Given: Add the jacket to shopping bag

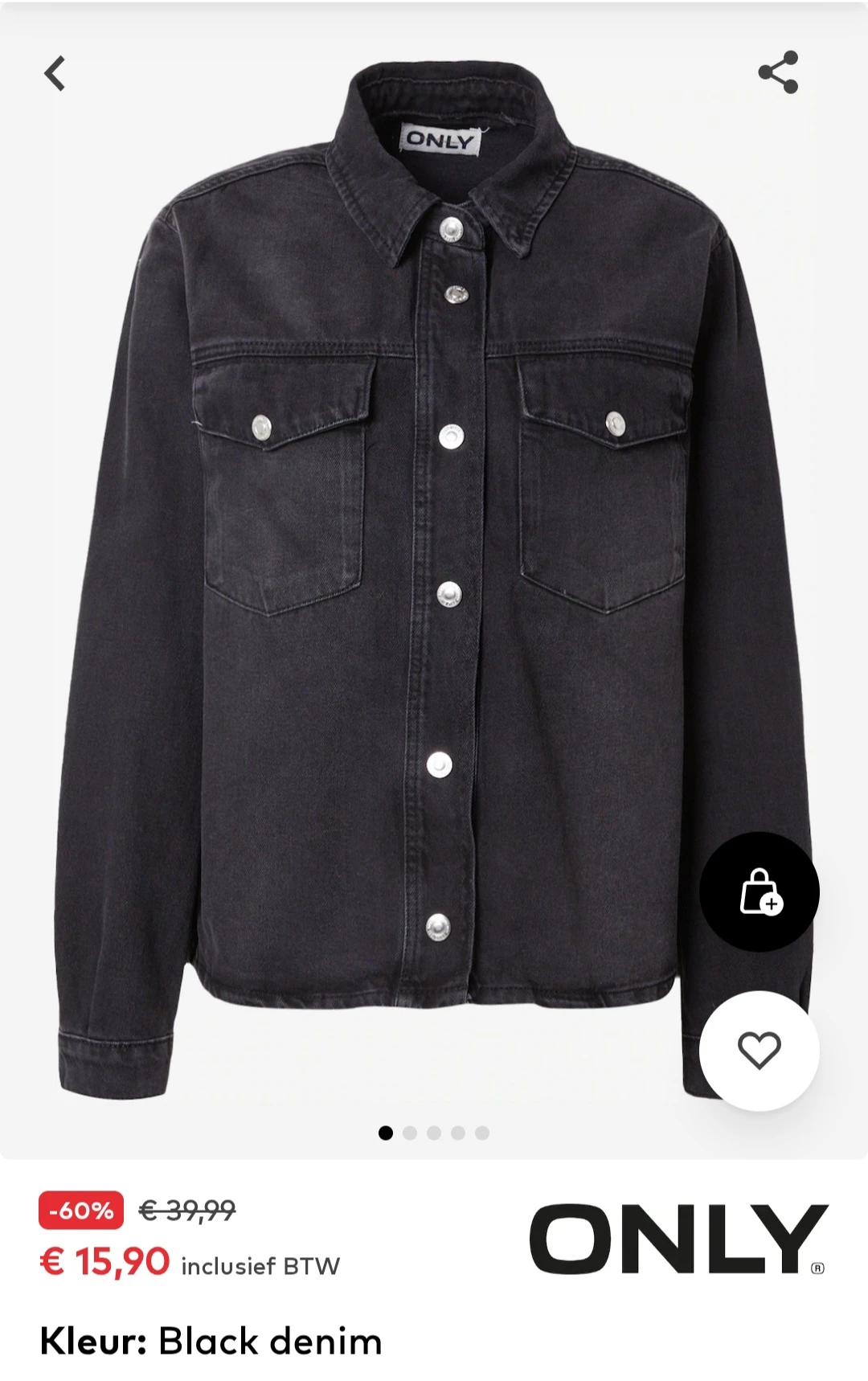Looking at the screenshot, I should click(x=759, y=891).
